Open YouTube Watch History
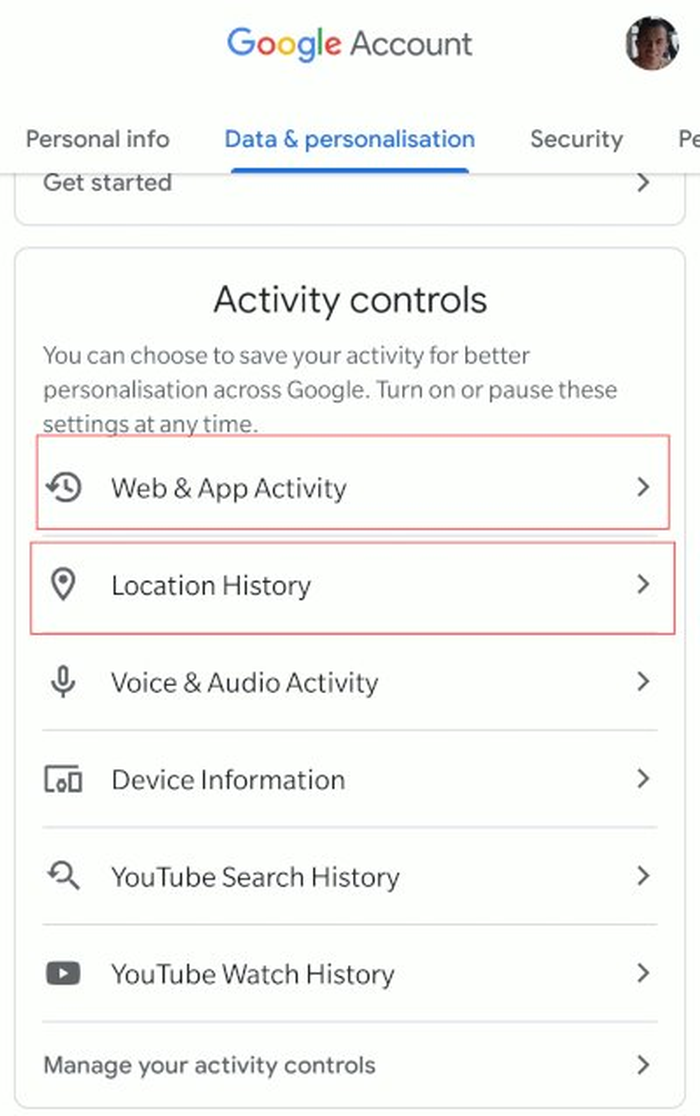700x1116 pixels. [x=350, y=973]
